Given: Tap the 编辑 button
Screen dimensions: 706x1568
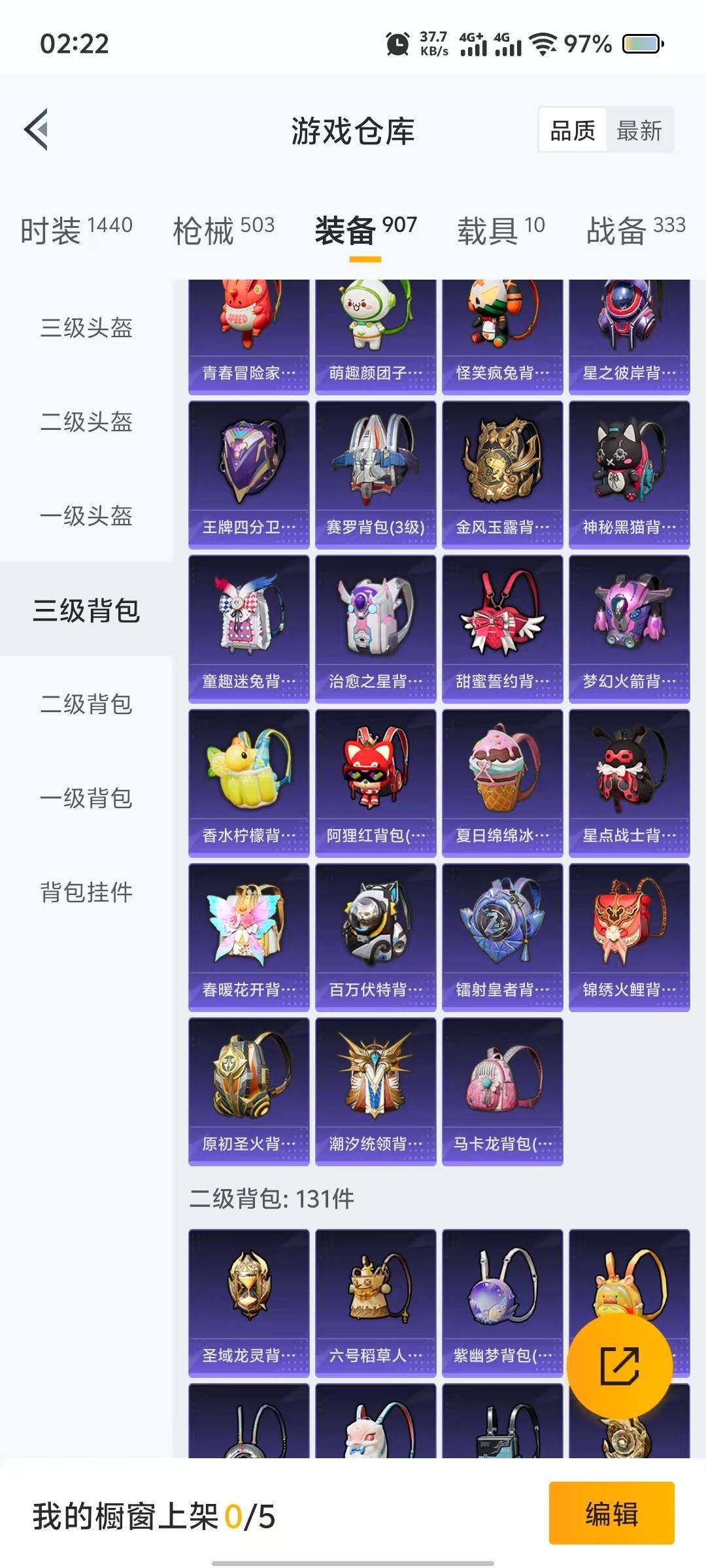Looking at the screenshot, I should pyautogui.click(x=612, y=1513).
